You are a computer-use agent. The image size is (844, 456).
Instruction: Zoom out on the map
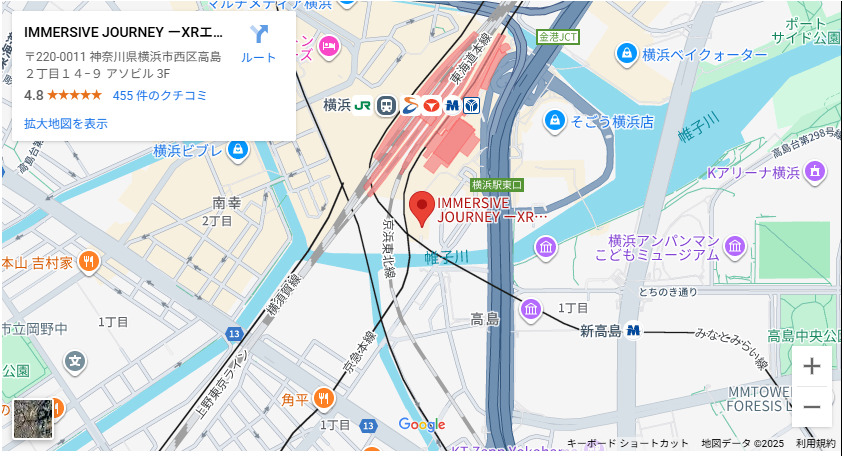pos(811,407)
